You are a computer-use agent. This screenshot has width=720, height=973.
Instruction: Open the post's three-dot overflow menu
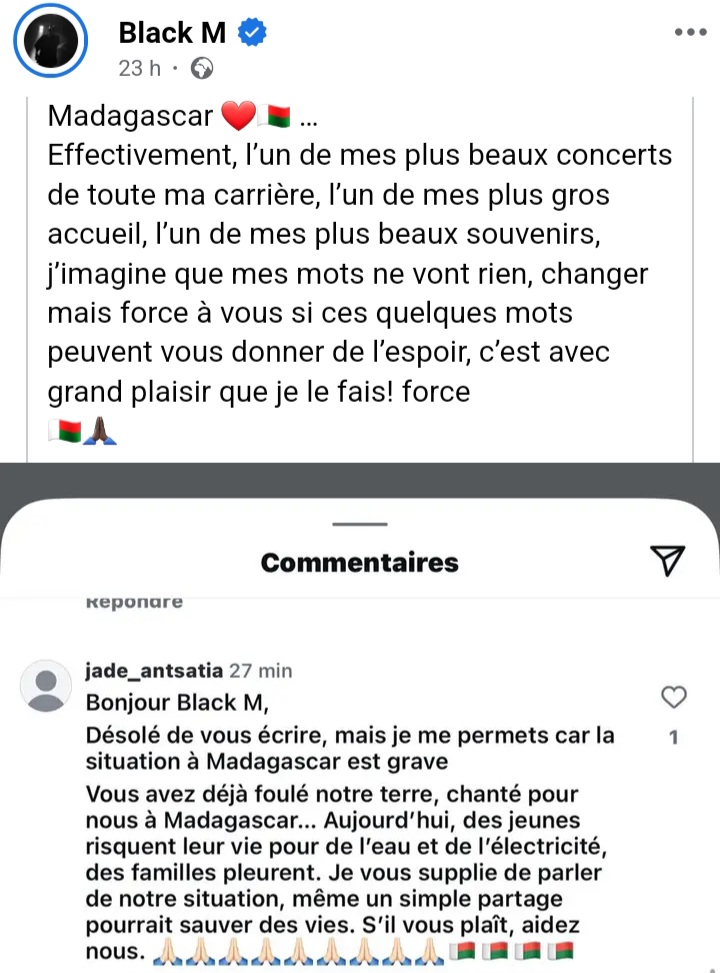point(690,33)
